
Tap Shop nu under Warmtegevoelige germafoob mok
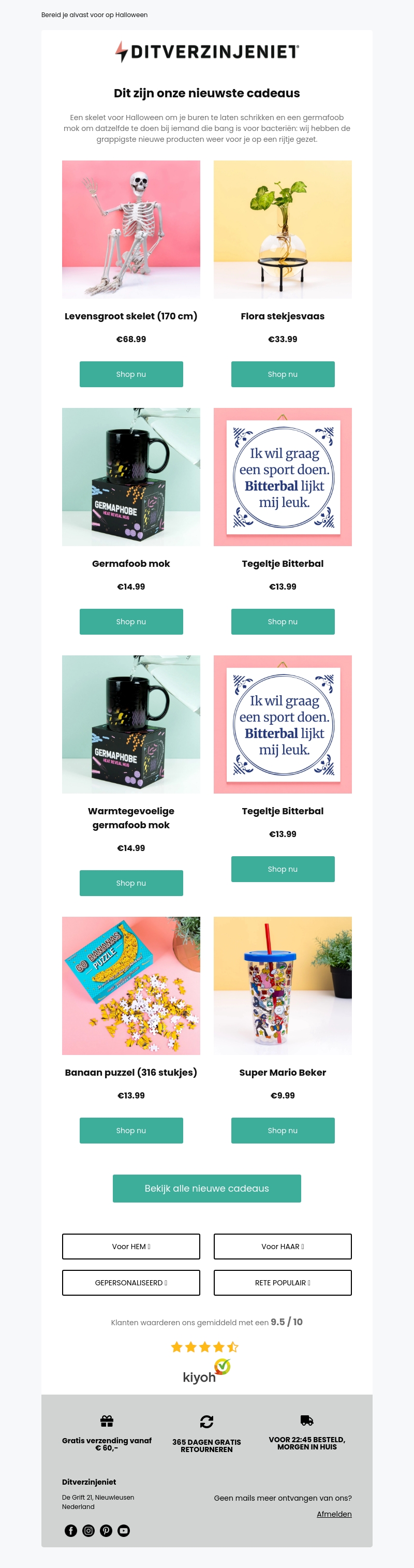click(x=131, y=883)
